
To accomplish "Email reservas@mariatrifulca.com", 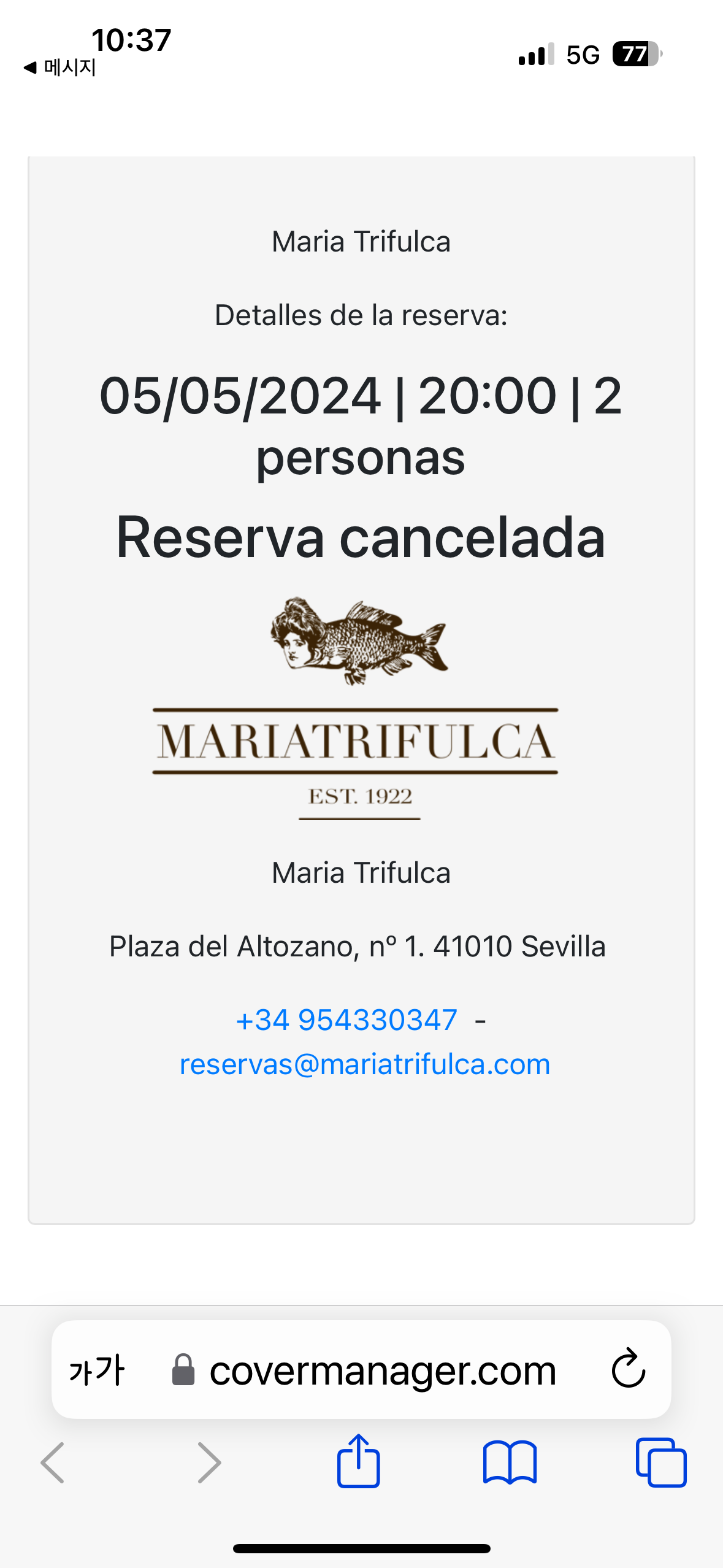I will tap(365, 1064).
